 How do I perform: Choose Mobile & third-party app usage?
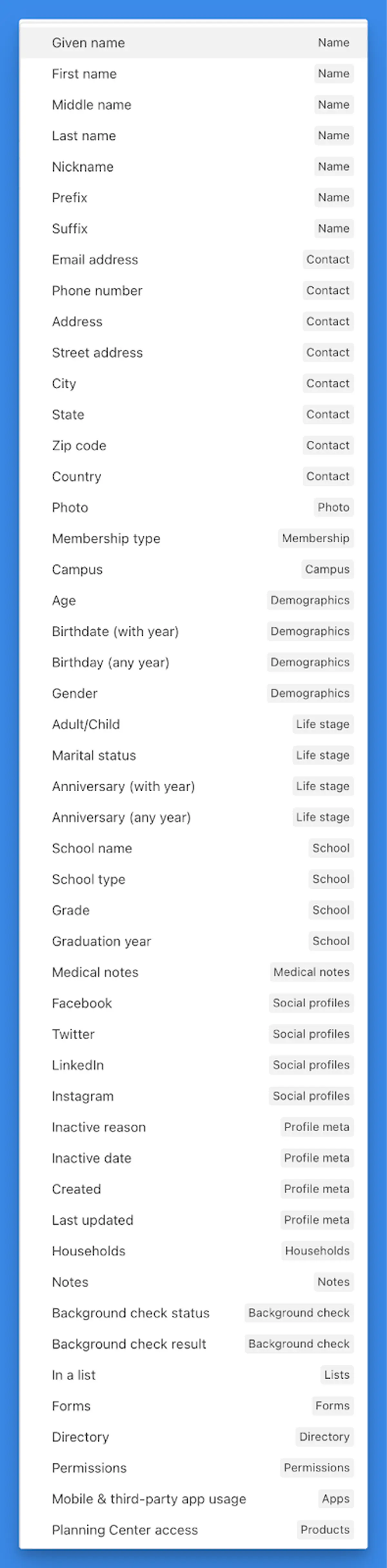193,1499
